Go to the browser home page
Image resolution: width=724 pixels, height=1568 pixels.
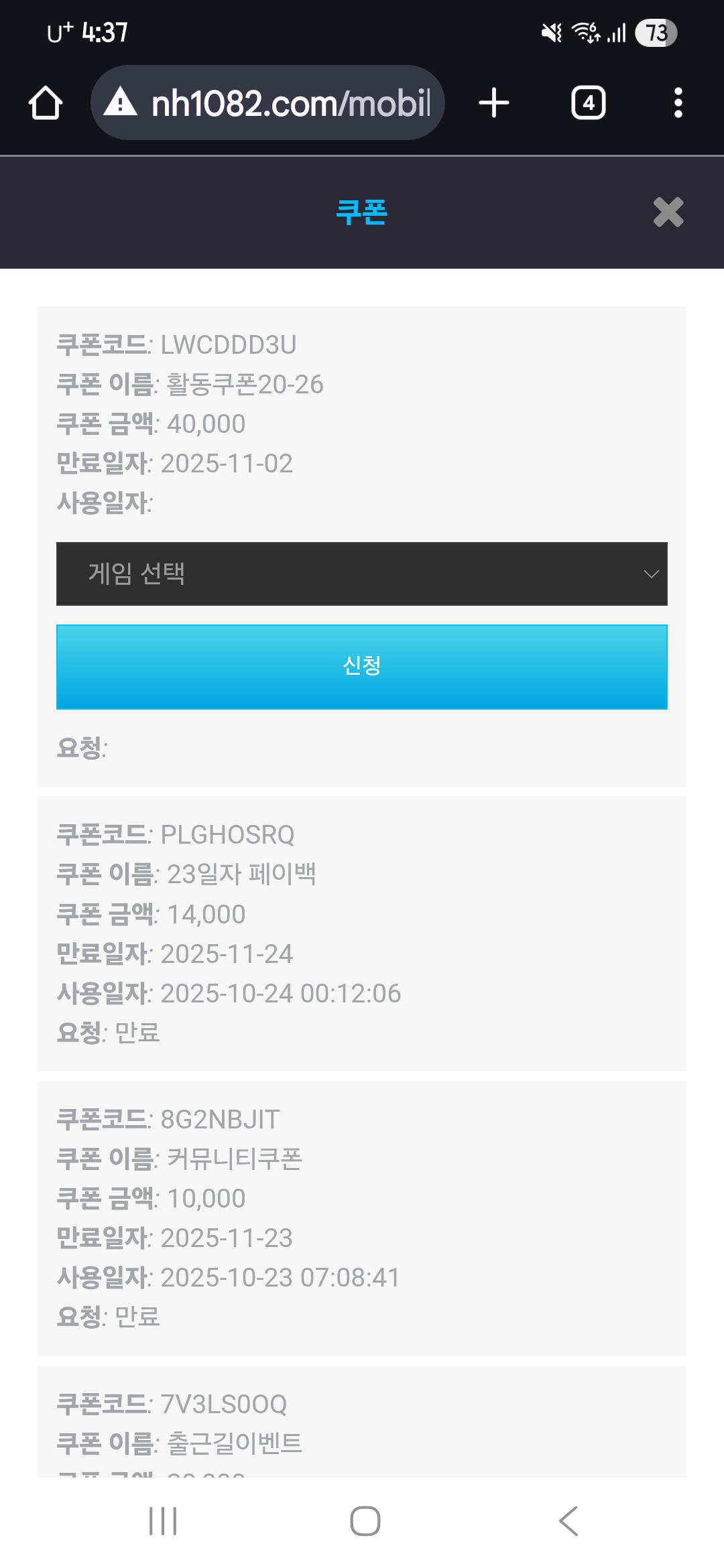46,103
